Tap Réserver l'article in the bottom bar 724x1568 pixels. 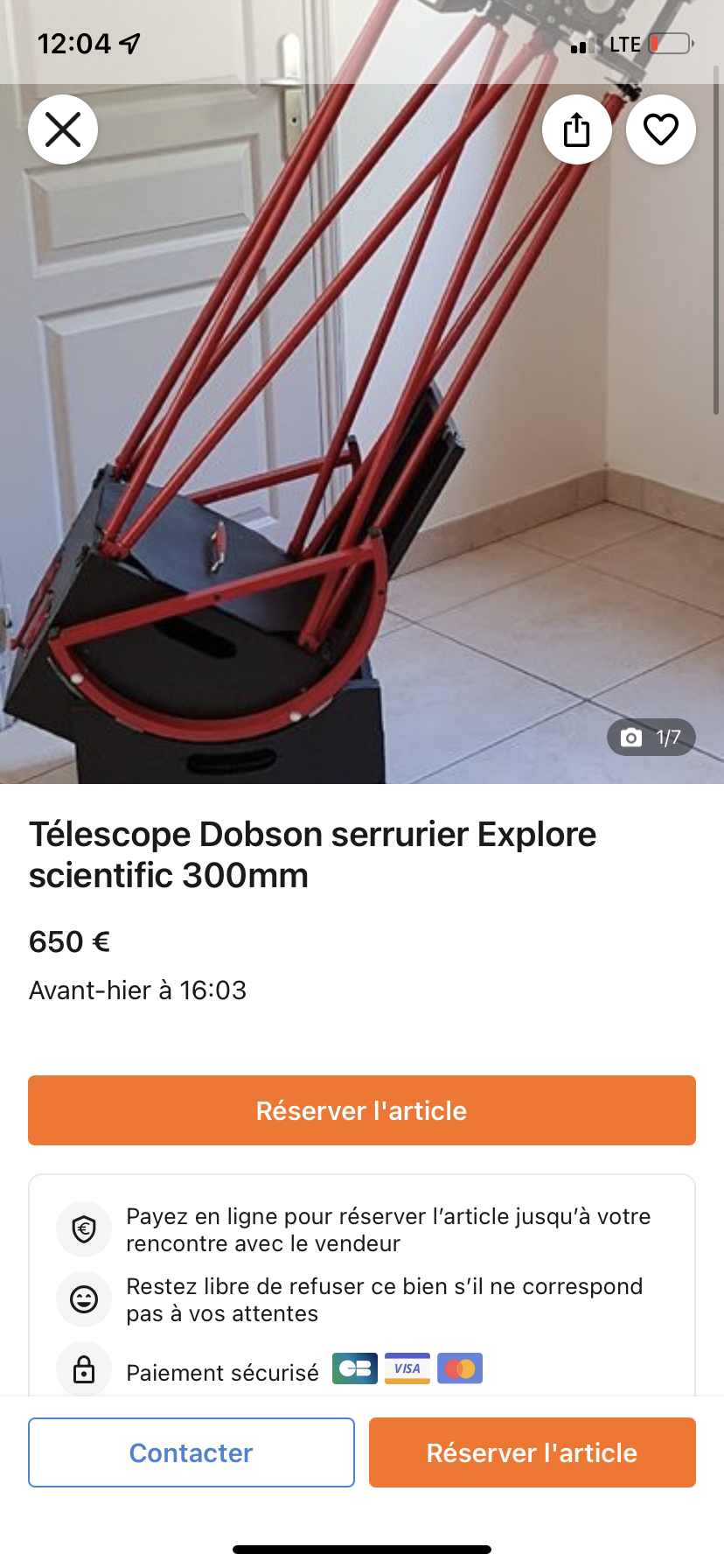(x=532, y=1452)
